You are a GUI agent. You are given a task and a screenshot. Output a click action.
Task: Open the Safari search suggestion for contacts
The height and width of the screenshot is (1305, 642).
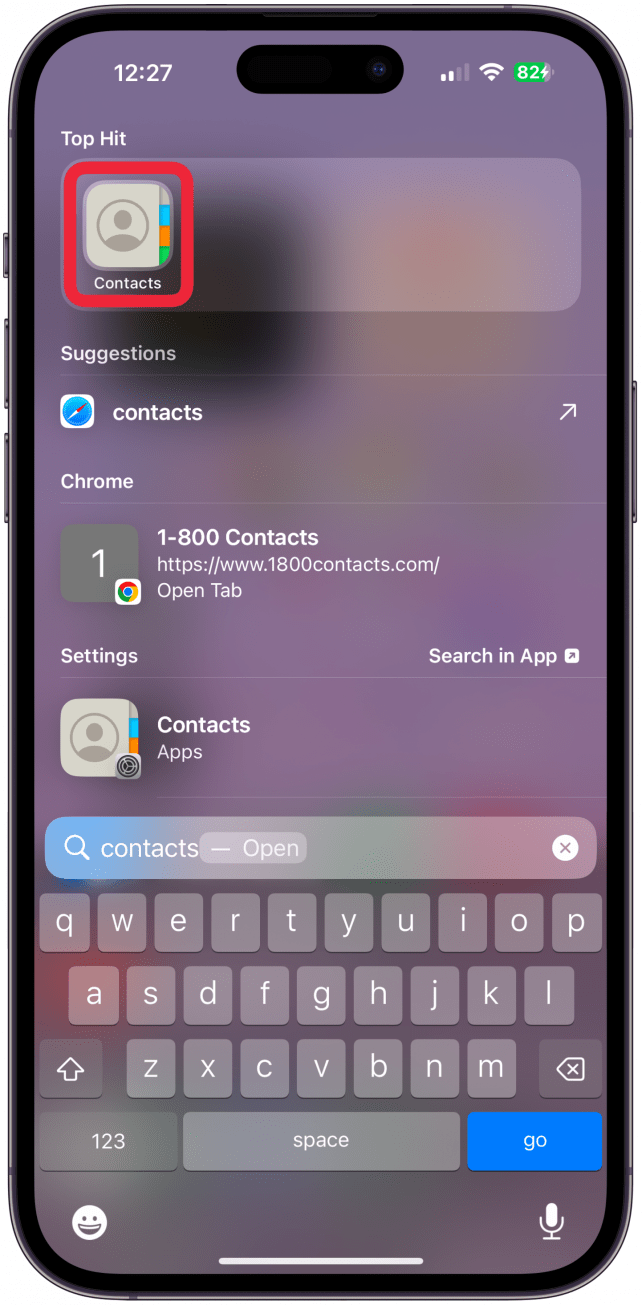[x=320, y=412]
